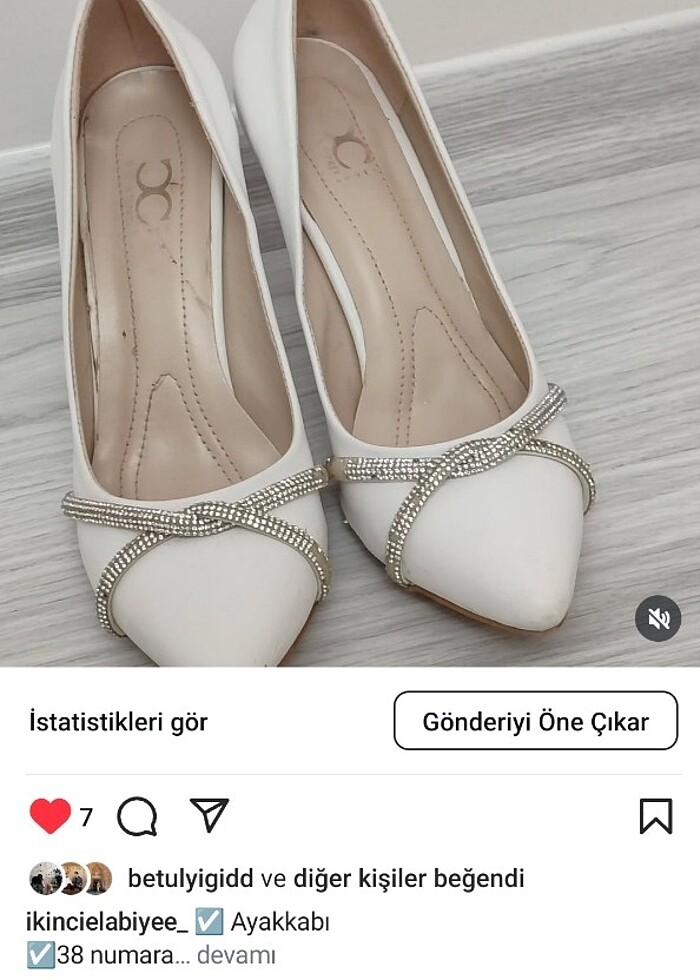Tap the Gönderiyi Öne Çıkar button
Image resolution: width=700 pixels, height=980 pixels.
(x=535, y=721)
